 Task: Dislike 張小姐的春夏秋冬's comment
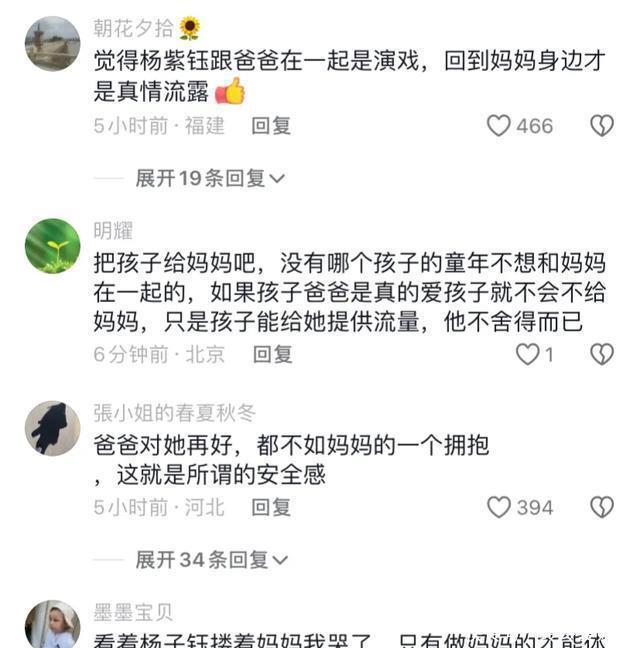click(601, 507)
